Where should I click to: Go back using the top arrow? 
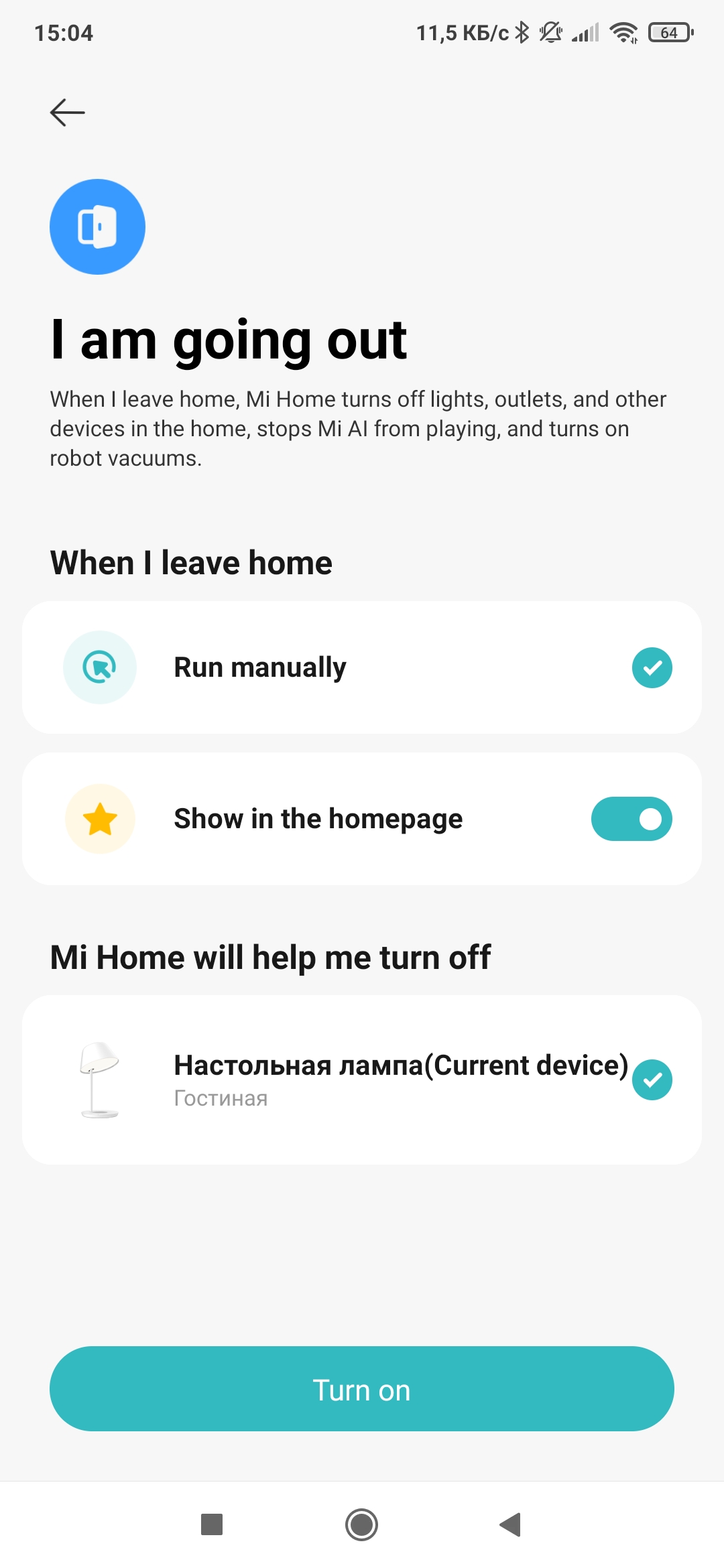click(68, 113)
